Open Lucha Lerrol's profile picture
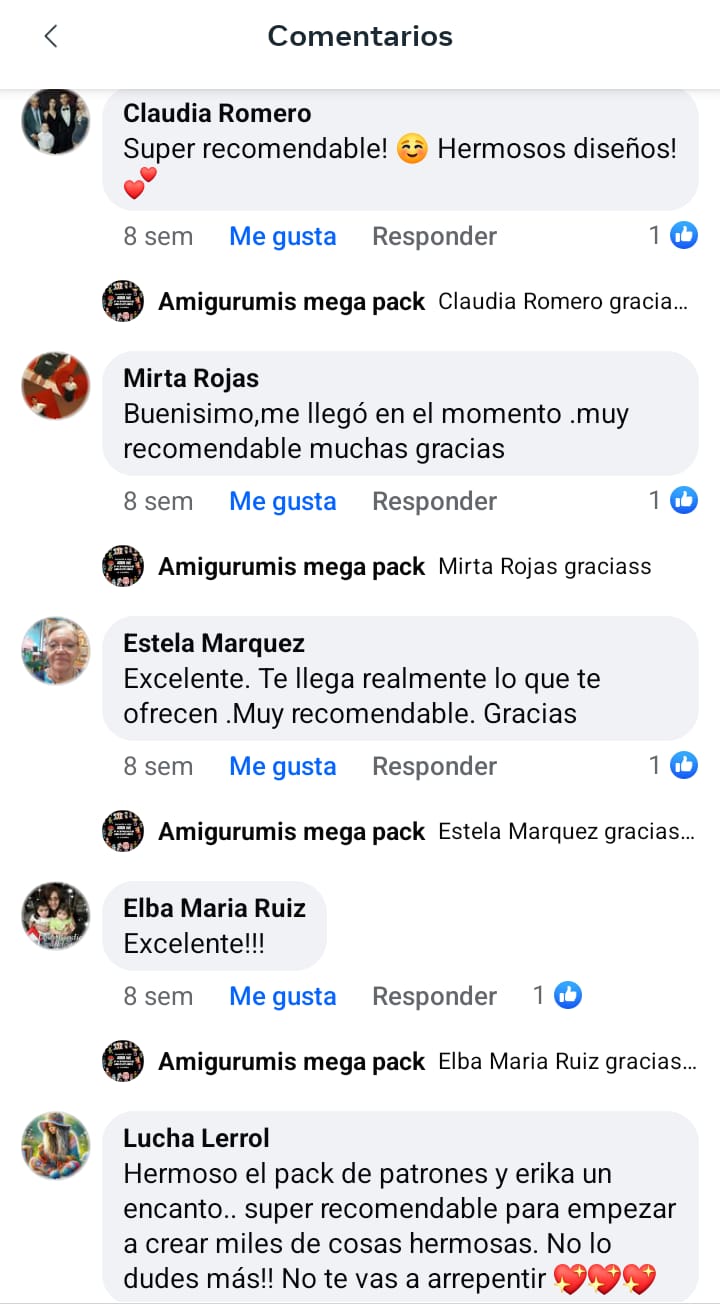The height and width of the screenshot is (1305, 720). coord(56,1146)
